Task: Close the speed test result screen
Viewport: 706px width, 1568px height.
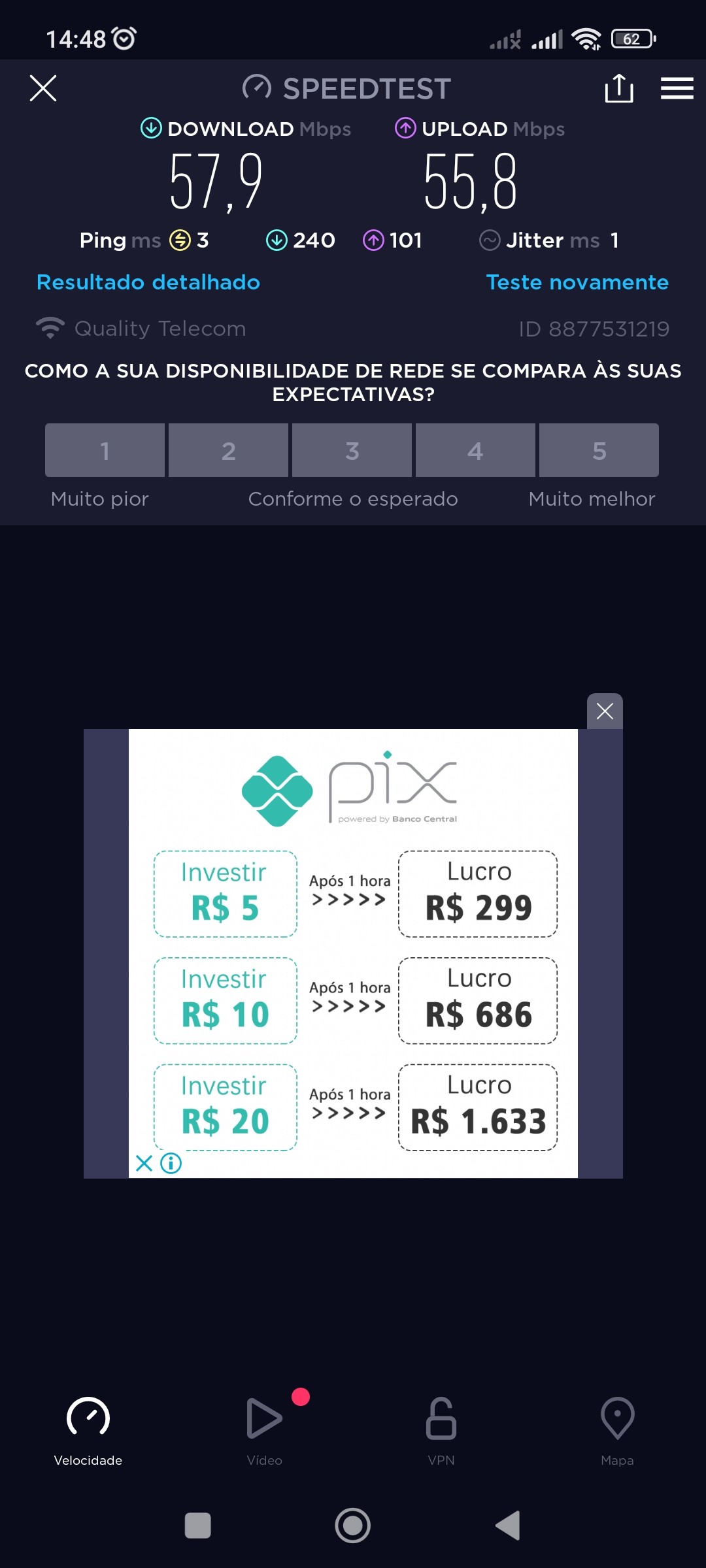Action: (43, 88)
